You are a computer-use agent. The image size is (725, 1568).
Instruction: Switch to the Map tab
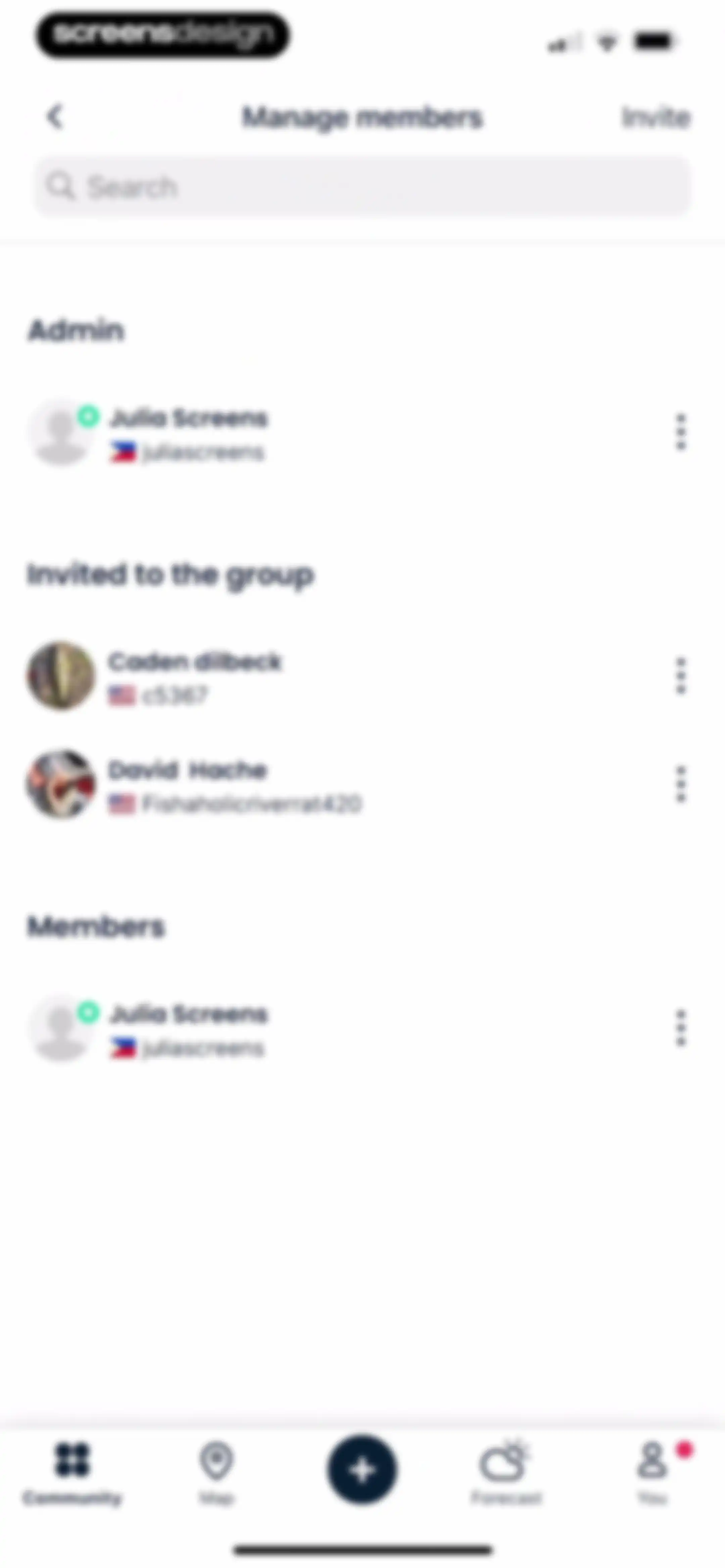click(217, 1472)
